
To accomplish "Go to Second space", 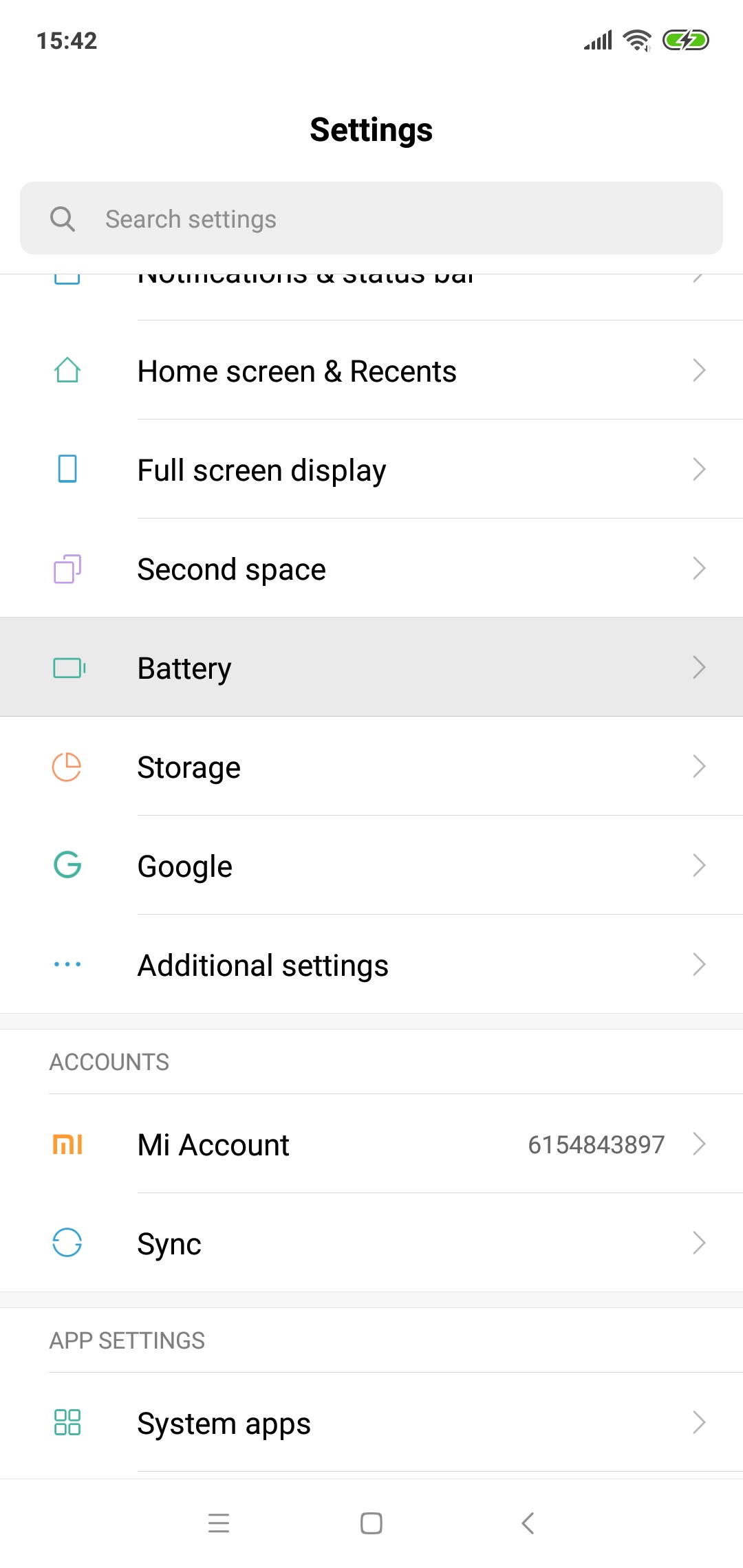I will click(x=371, y=569).
